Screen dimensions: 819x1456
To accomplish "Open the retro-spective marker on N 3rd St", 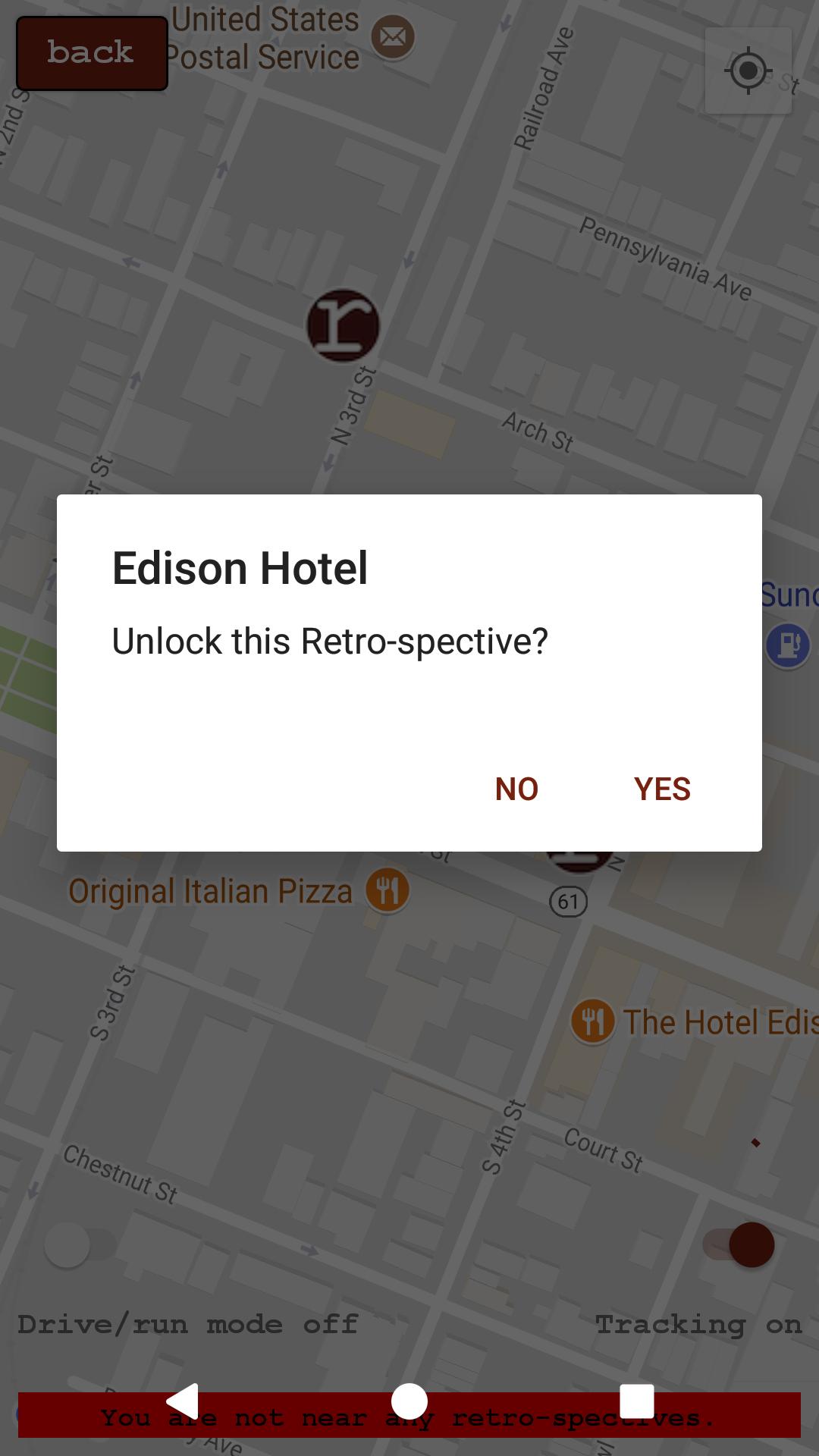I will pyautogui.click(x=343, y=325).
